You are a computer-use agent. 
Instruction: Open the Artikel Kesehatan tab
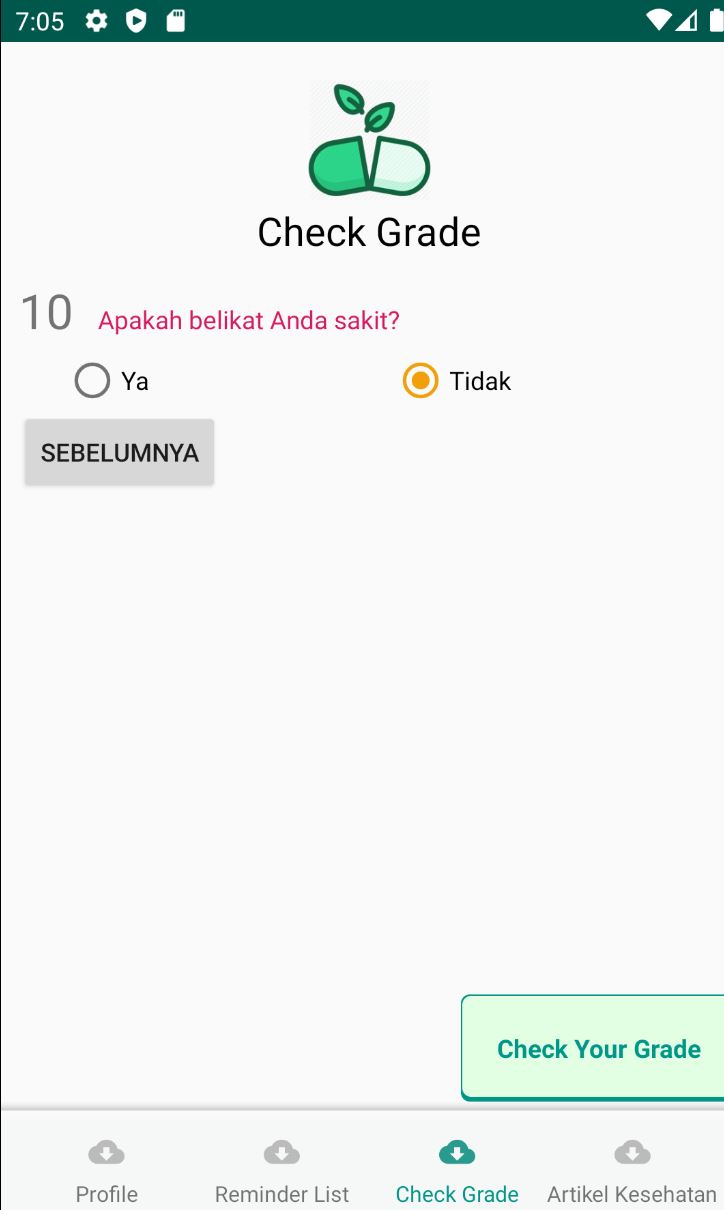(x=632, y=1170)
